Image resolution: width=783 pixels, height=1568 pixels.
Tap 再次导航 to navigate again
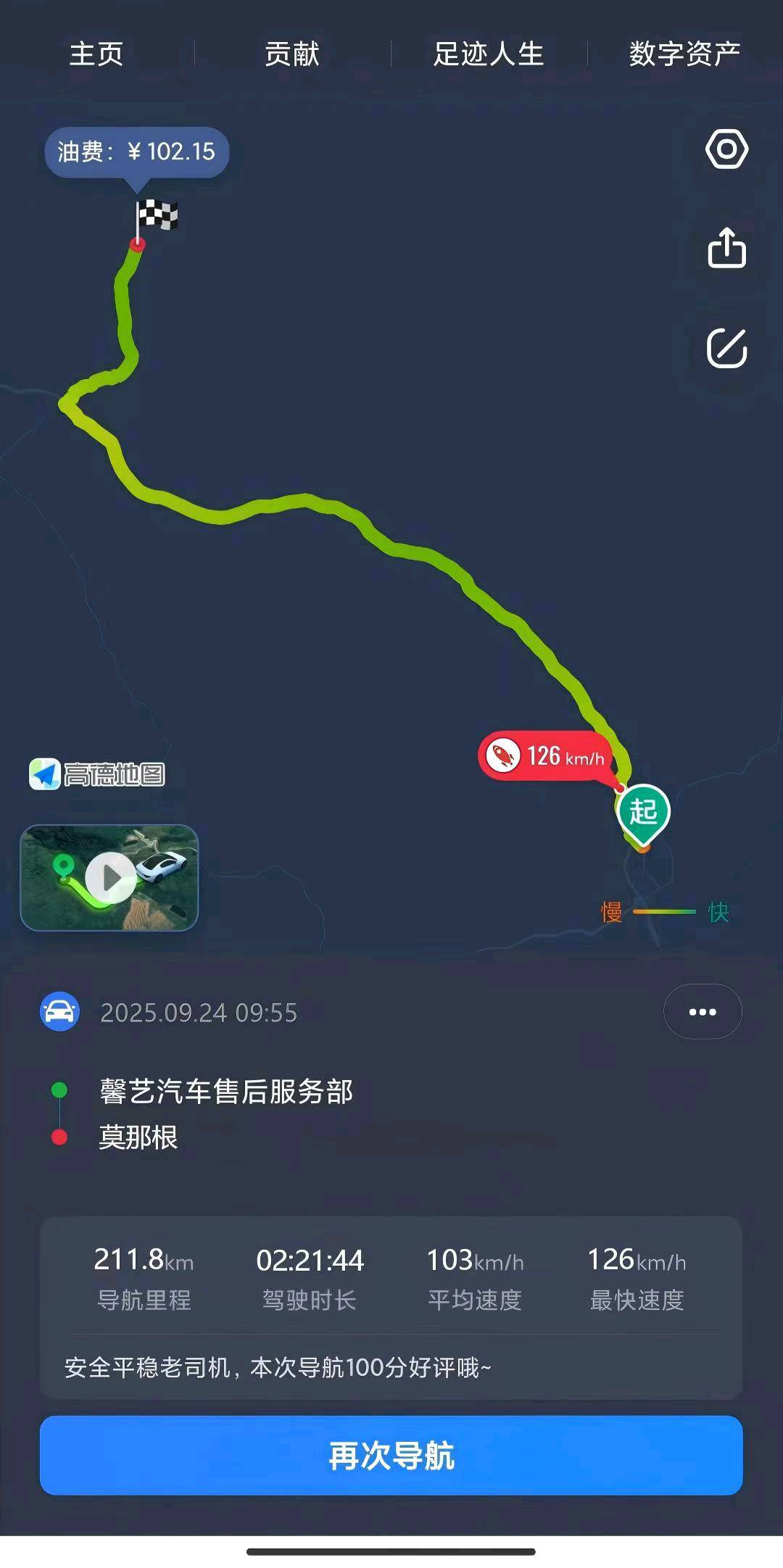point(391,1456)
